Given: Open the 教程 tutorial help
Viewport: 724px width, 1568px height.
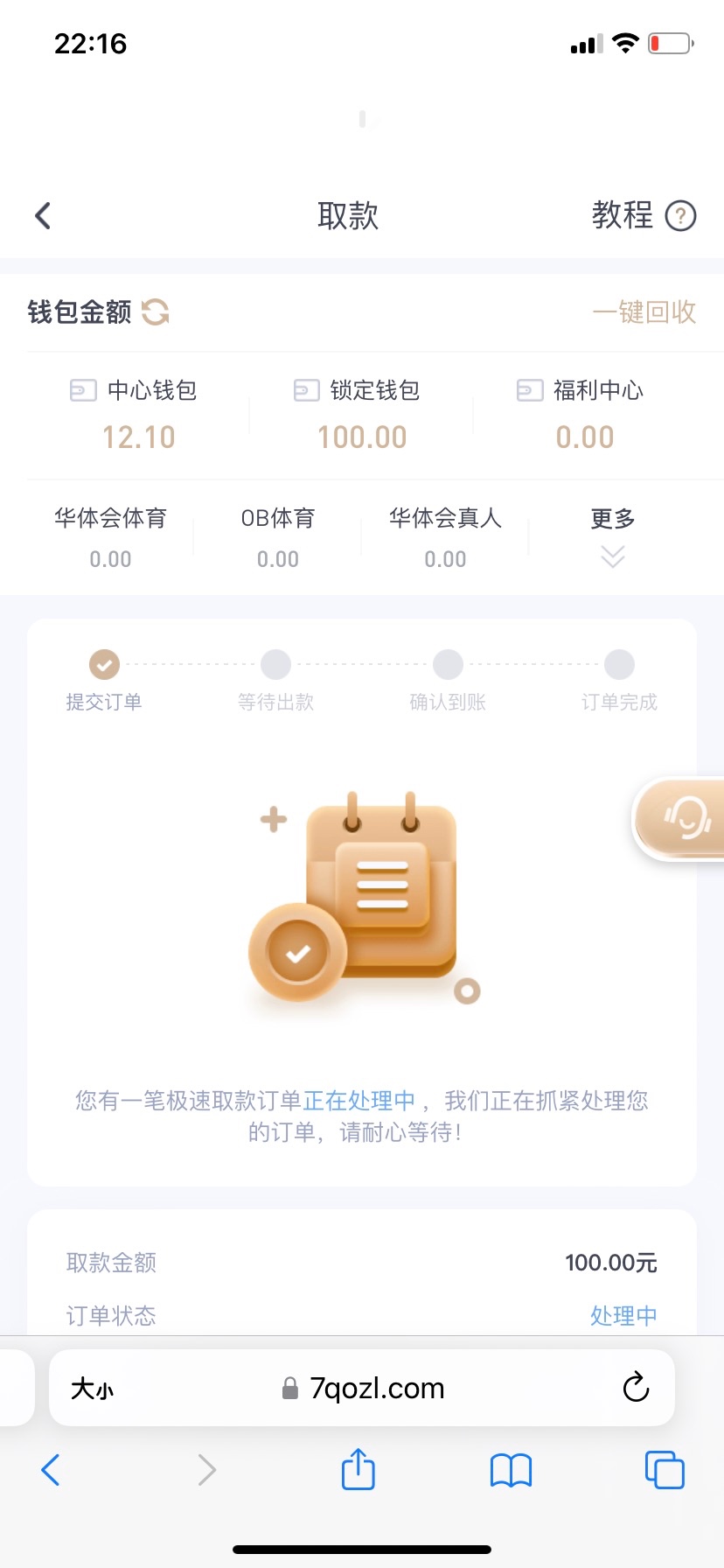Looking at the screenshot, I should pyautogui.click(x=644, y=215).
